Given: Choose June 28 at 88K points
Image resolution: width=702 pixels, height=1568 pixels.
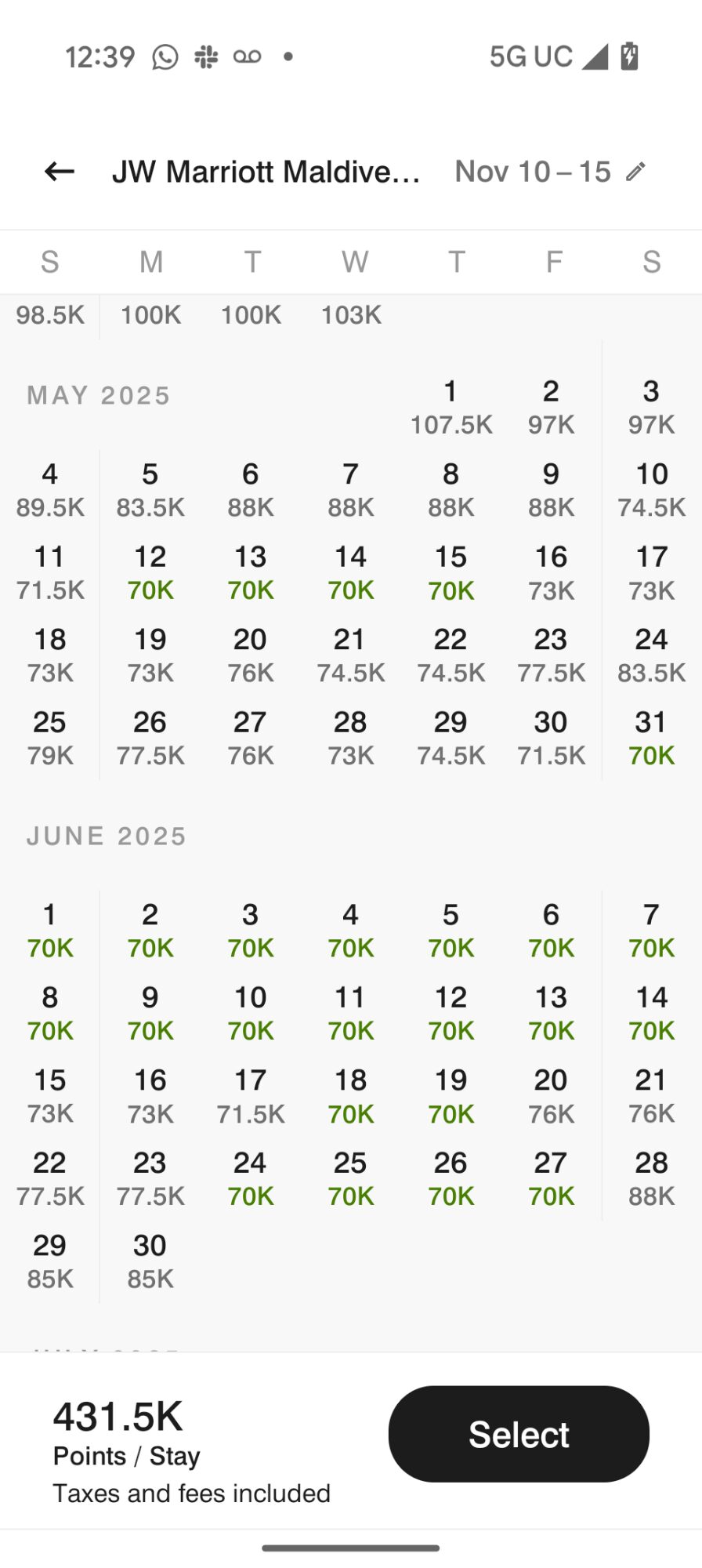Looking at the screenshot, I should [x=651, y=1178].
